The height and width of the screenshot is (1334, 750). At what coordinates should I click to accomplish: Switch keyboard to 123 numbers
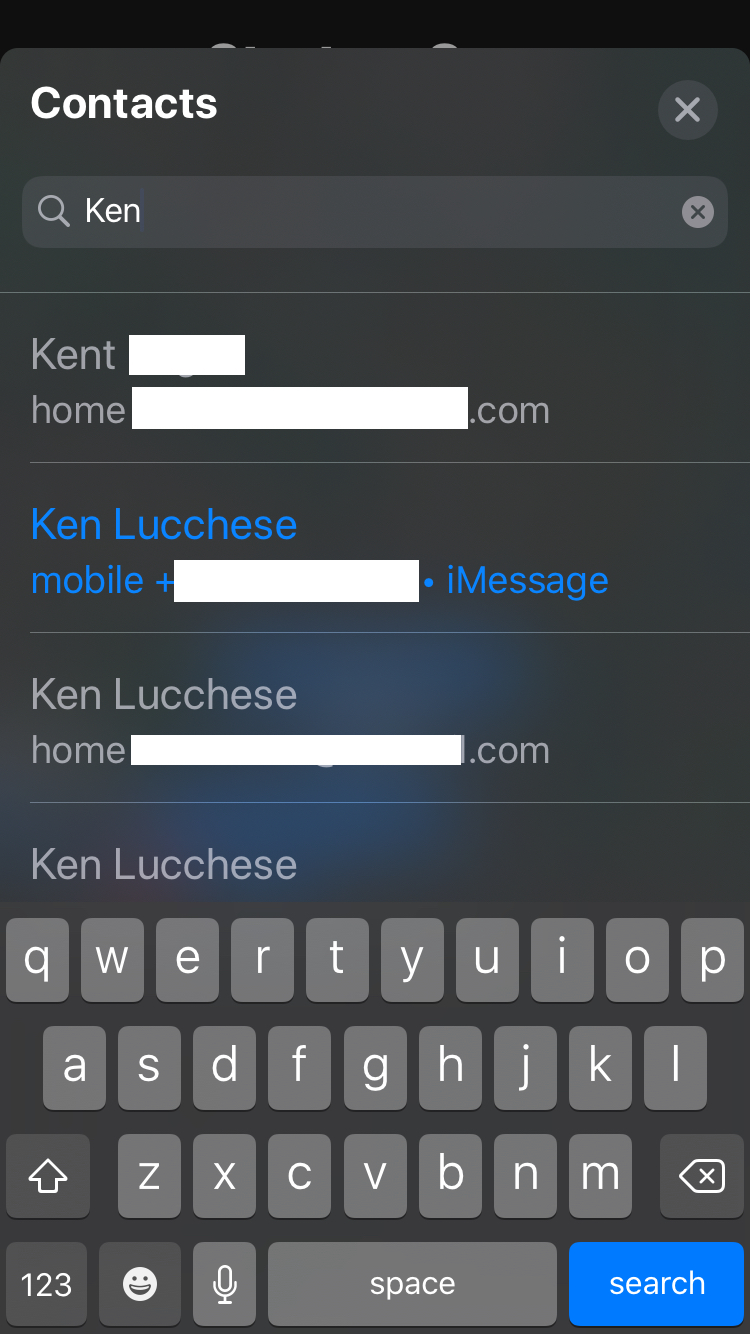(46, 1283)
